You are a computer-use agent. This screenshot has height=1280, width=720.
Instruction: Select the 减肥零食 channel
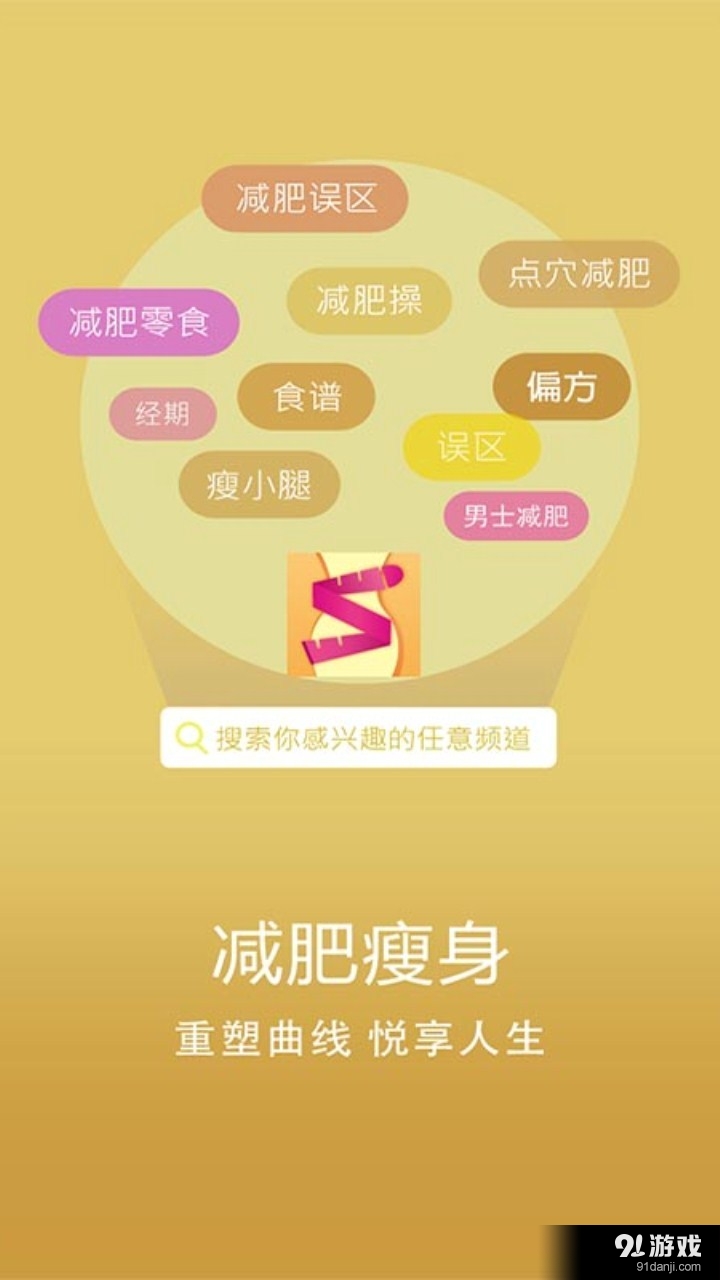tap(138, 322)
